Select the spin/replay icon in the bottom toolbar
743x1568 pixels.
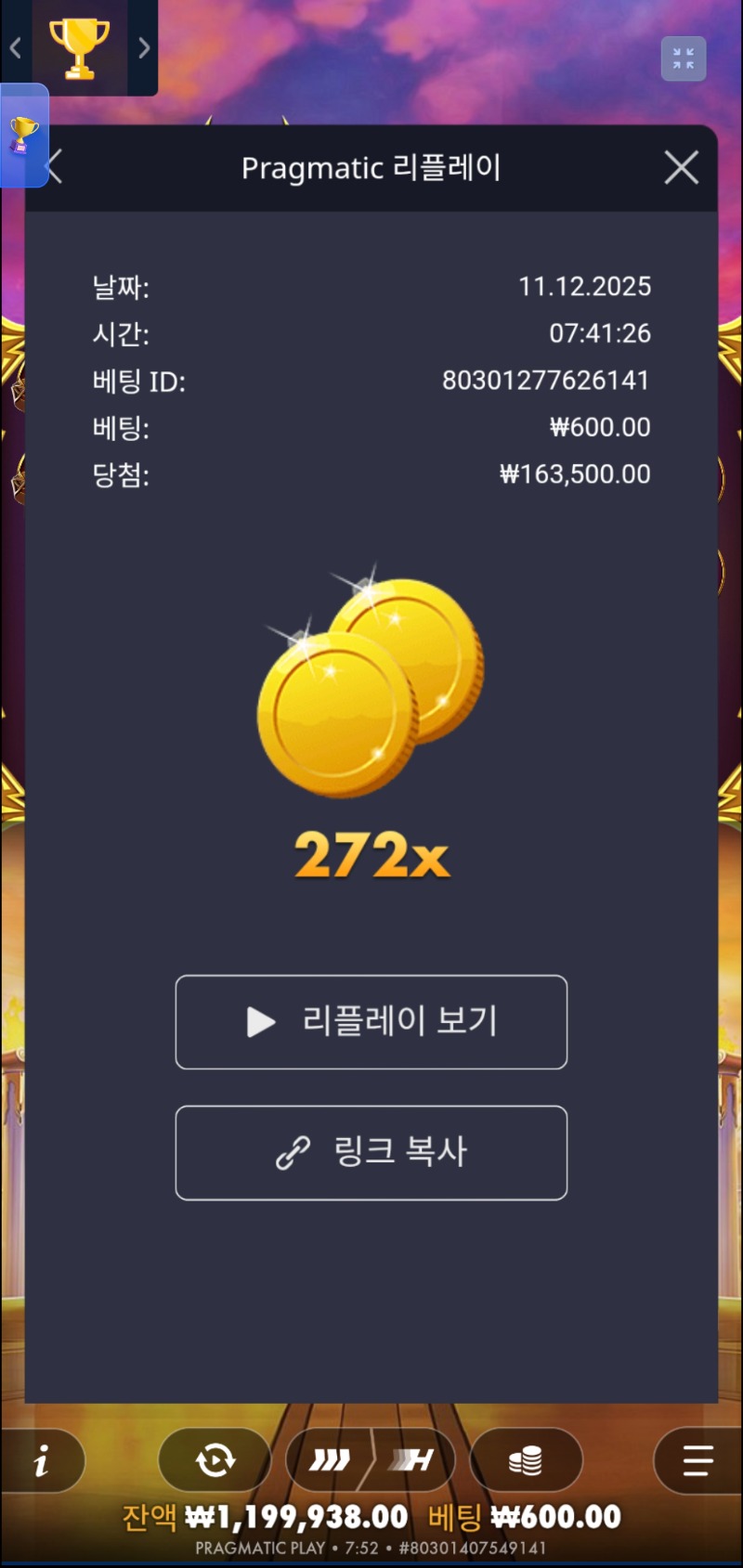coord(212,1460)
